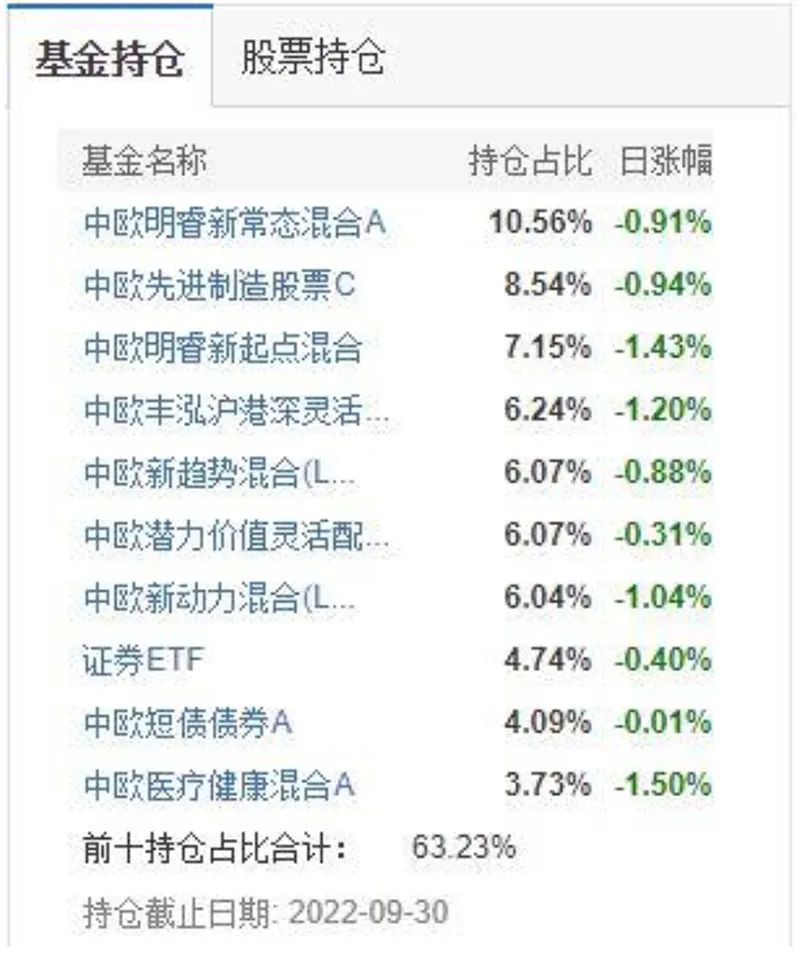This screenshot has height=954, width=800.
Task: Select the 基金持仓 tab
Action: (x=109, y=59)
